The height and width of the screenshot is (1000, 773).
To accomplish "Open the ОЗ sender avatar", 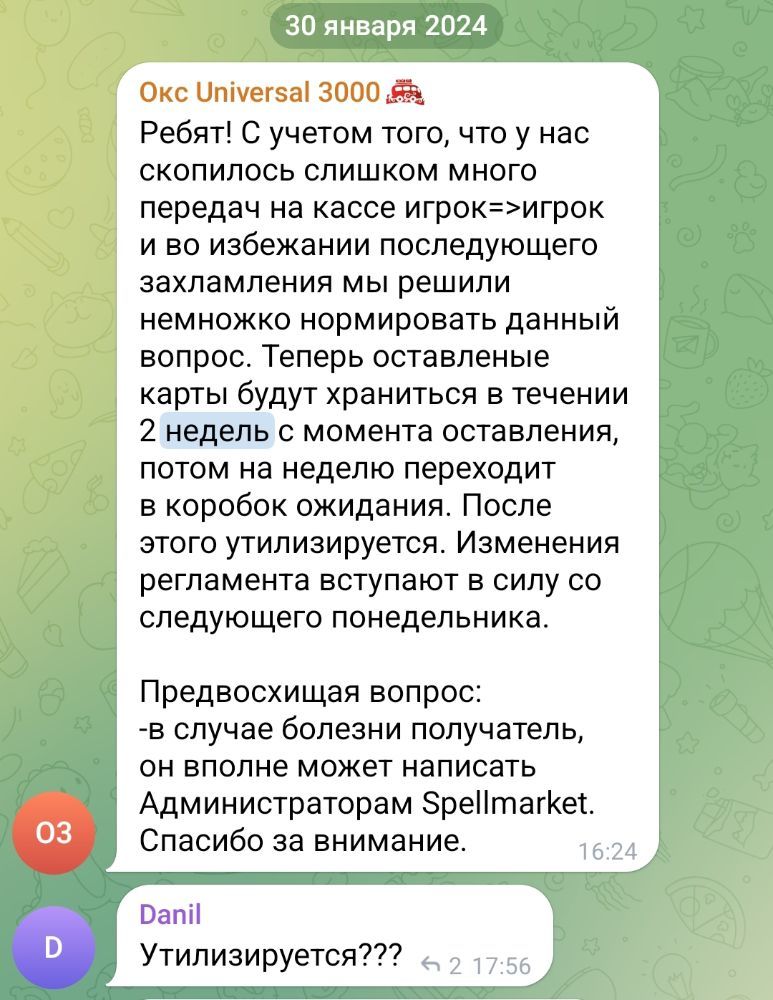I will 54,832.
